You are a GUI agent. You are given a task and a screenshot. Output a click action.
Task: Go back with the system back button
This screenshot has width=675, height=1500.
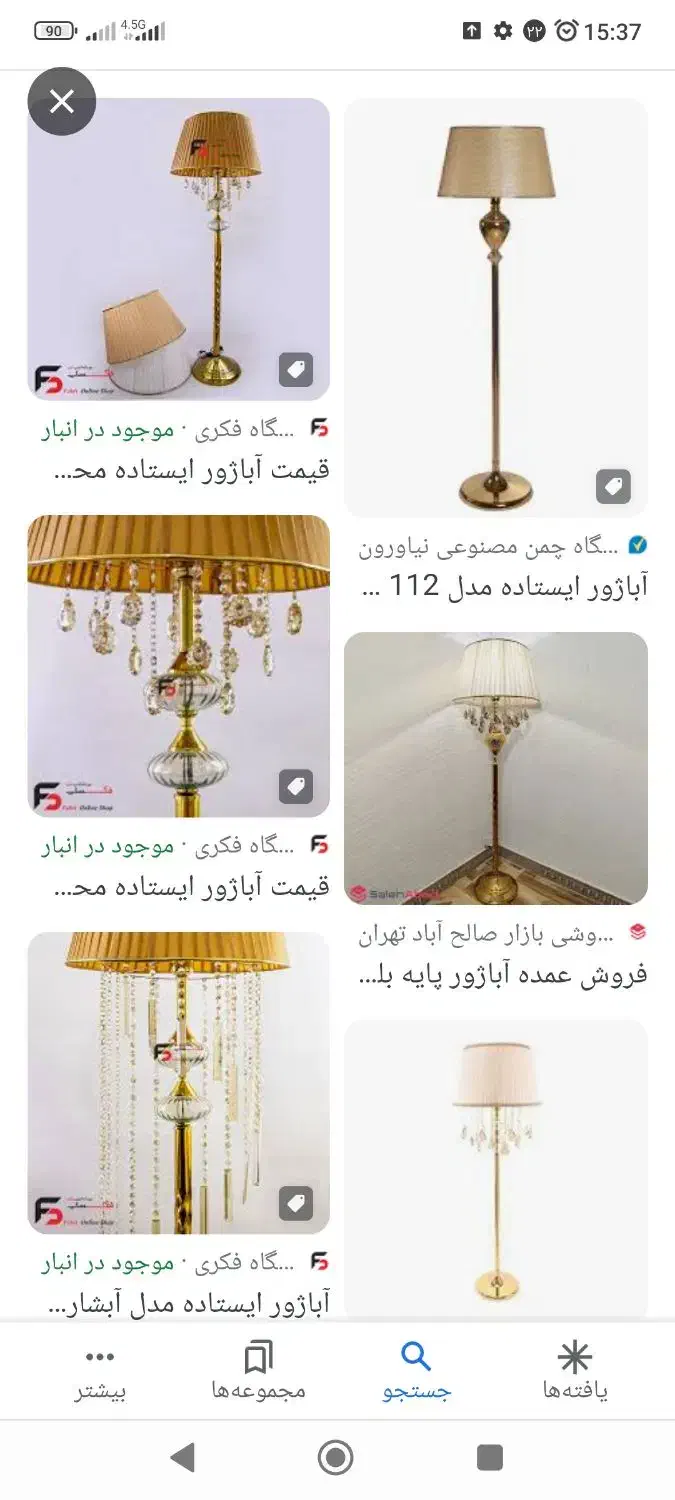click(182, 1457)
